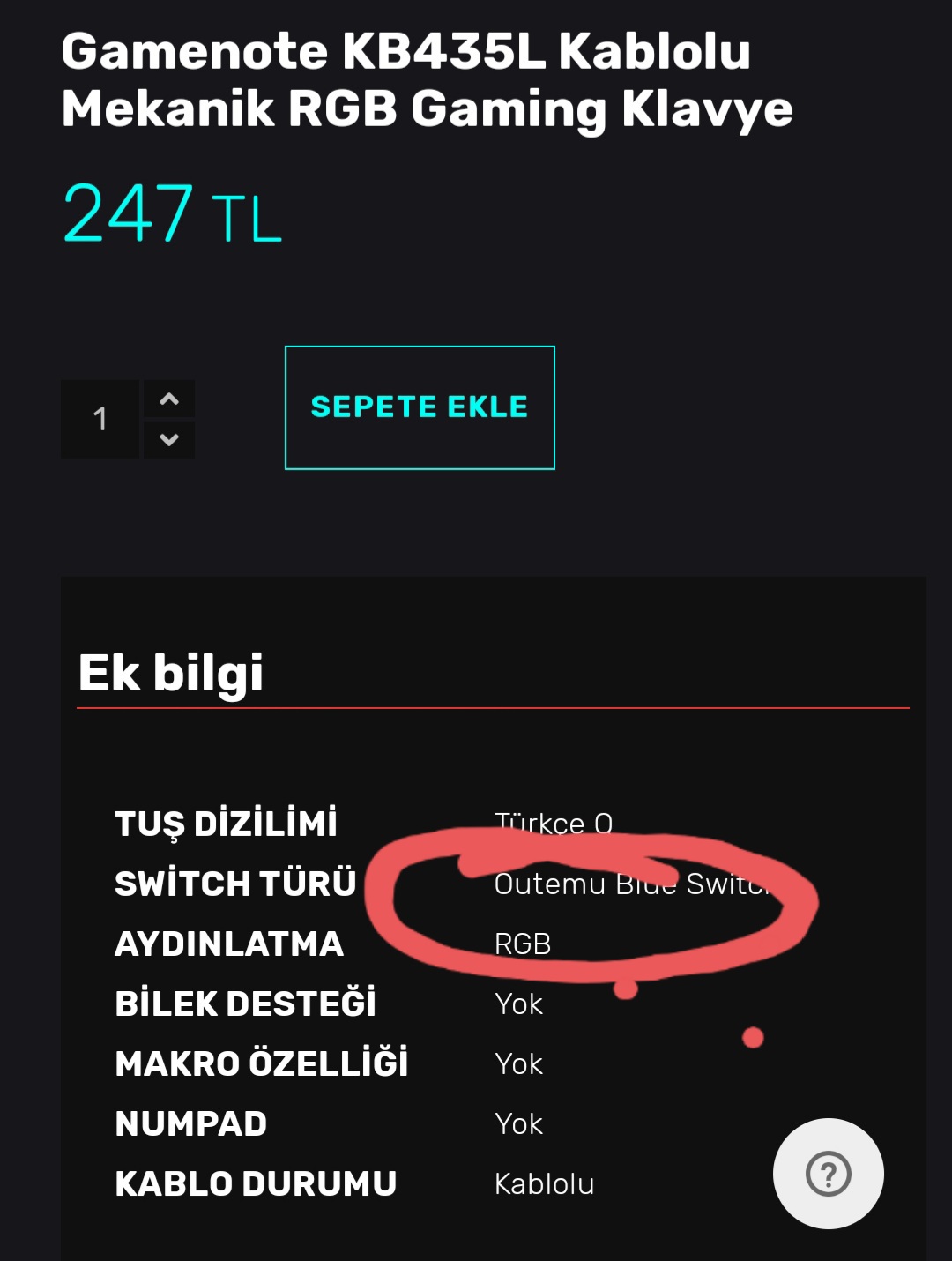952x1261 pixels.
Task: Decrease quantity with the down arrow
Action: [169, 439]
